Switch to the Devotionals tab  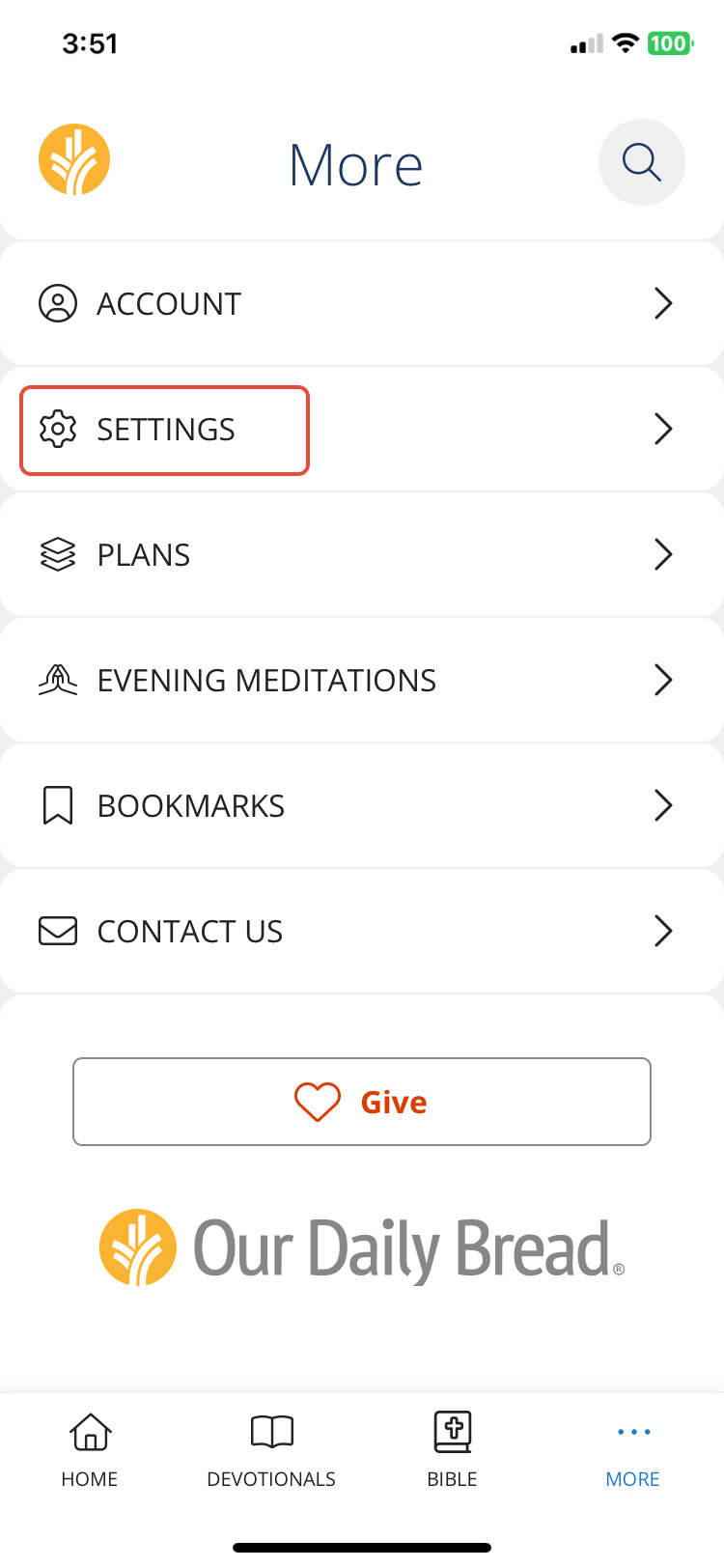[271, 1449]
